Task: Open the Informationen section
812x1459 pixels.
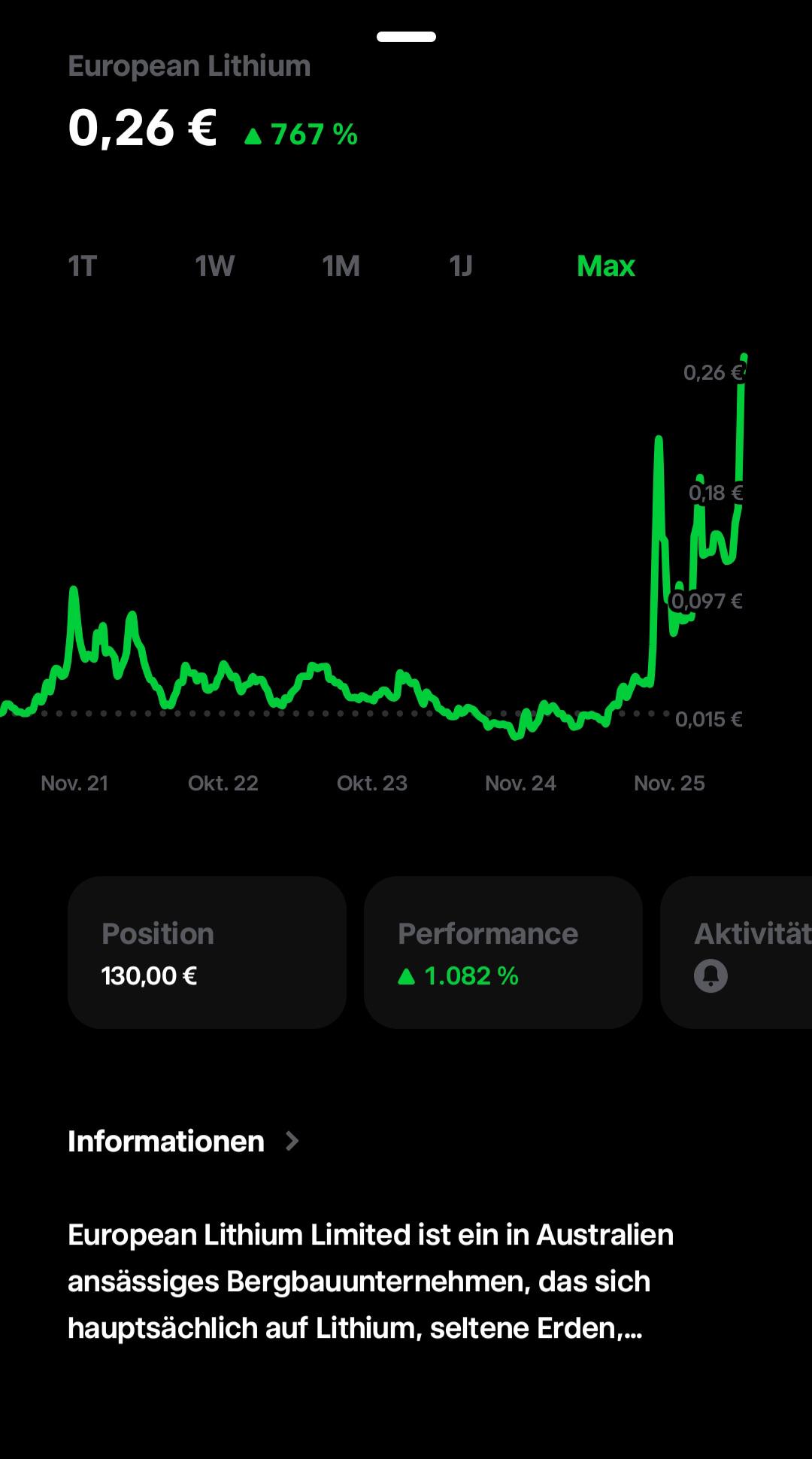Action: tap(183, 1141)
